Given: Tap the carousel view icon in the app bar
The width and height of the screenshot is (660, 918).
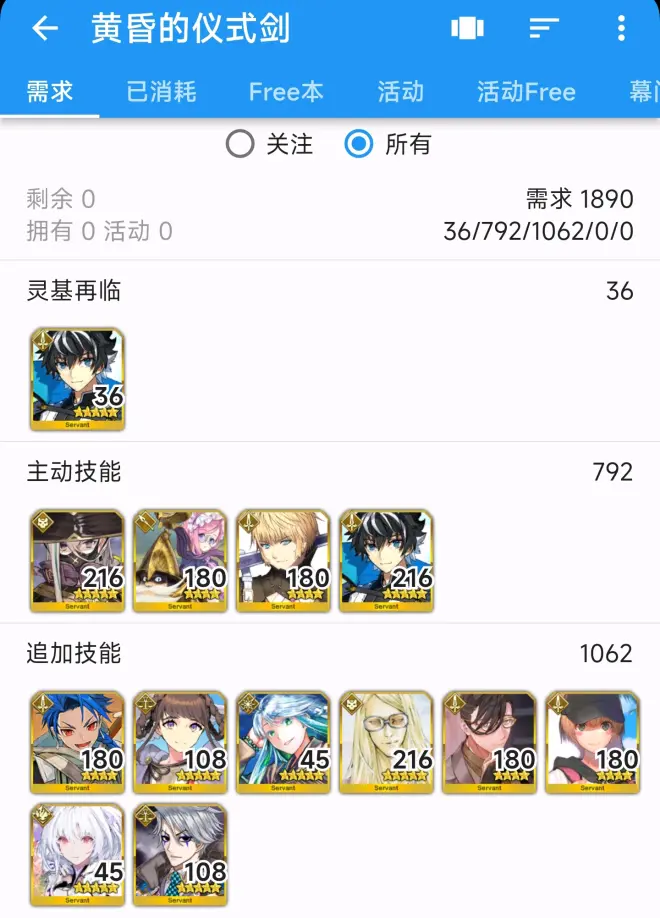Looking at the screenshot, I should [467, 29].
